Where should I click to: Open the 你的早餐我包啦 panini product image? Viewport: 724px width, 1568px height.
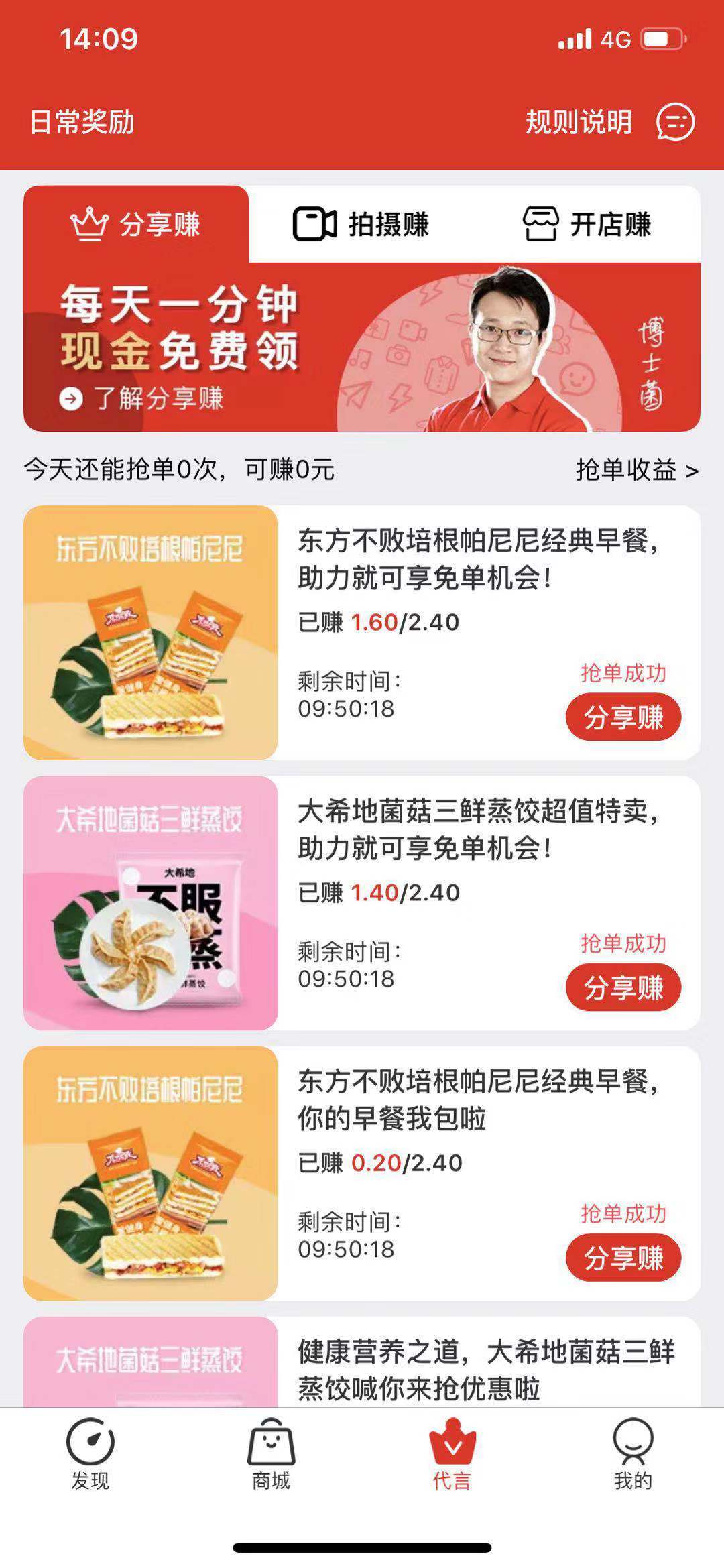(x=151, y=1173)
